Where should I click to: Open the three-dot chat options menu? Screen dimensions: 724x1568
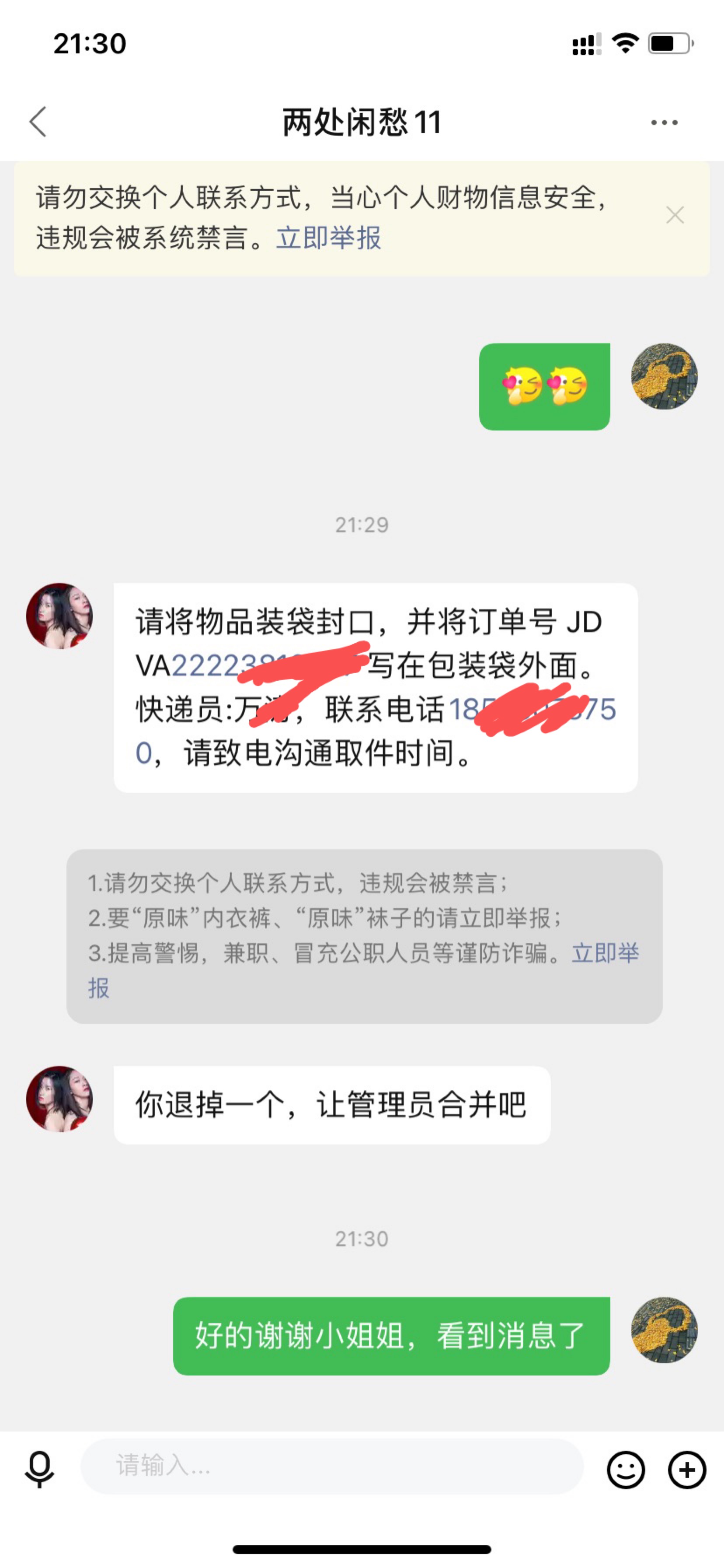pos(664,122)
